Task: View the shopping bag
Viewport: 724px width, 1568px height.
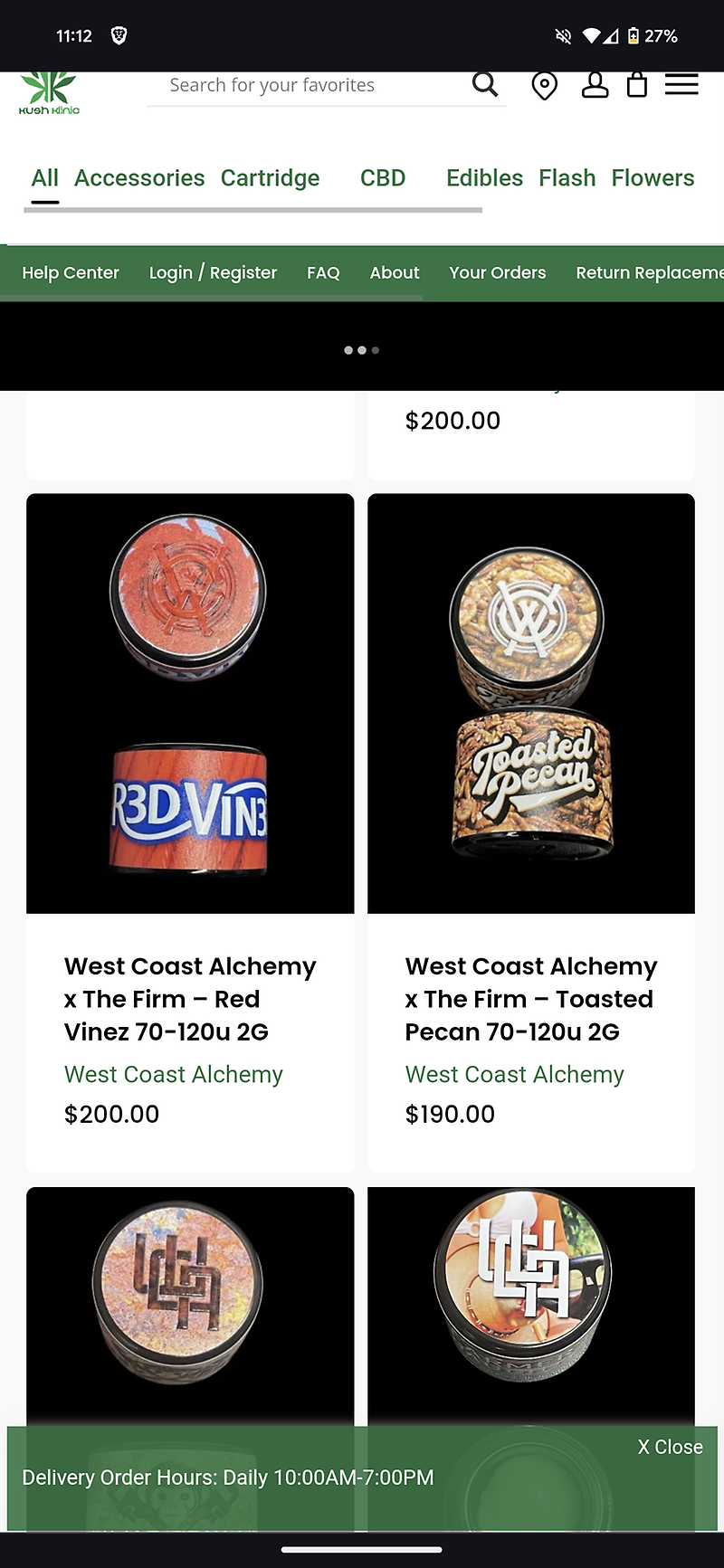Action: (637, 86)
